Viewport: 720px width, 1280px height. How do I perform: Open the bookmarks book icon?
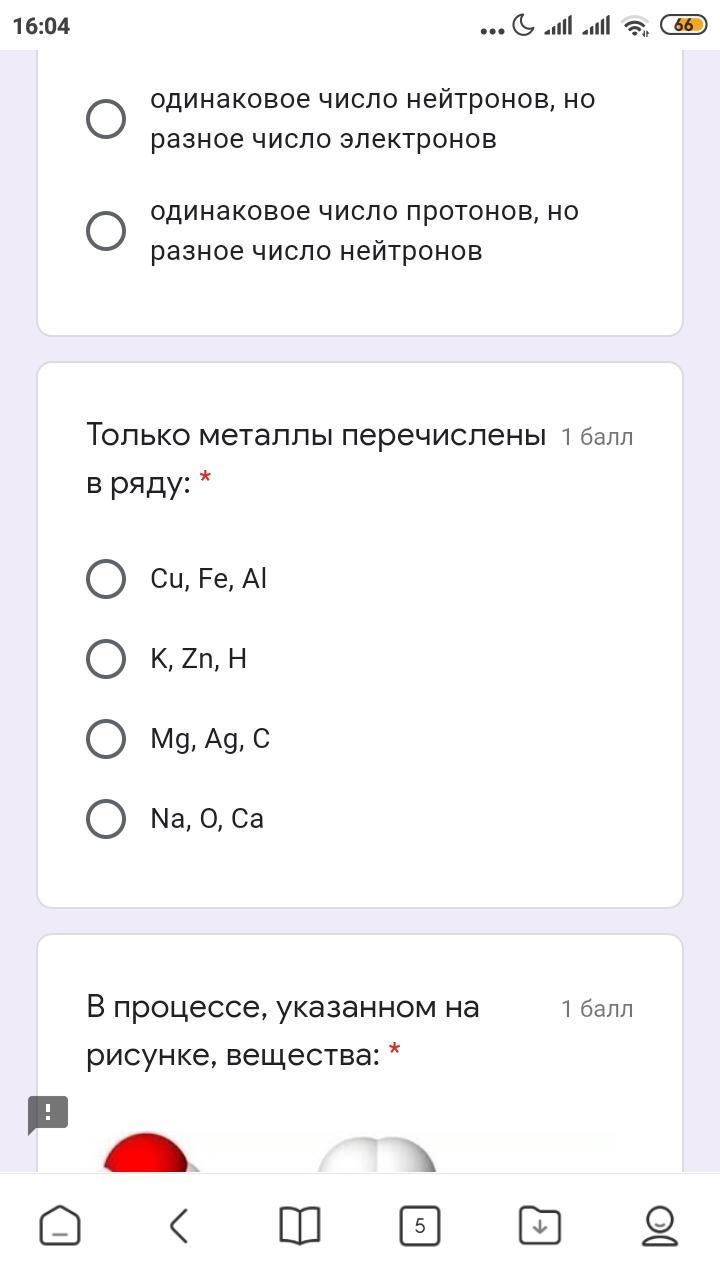[x=300, y=1225]
